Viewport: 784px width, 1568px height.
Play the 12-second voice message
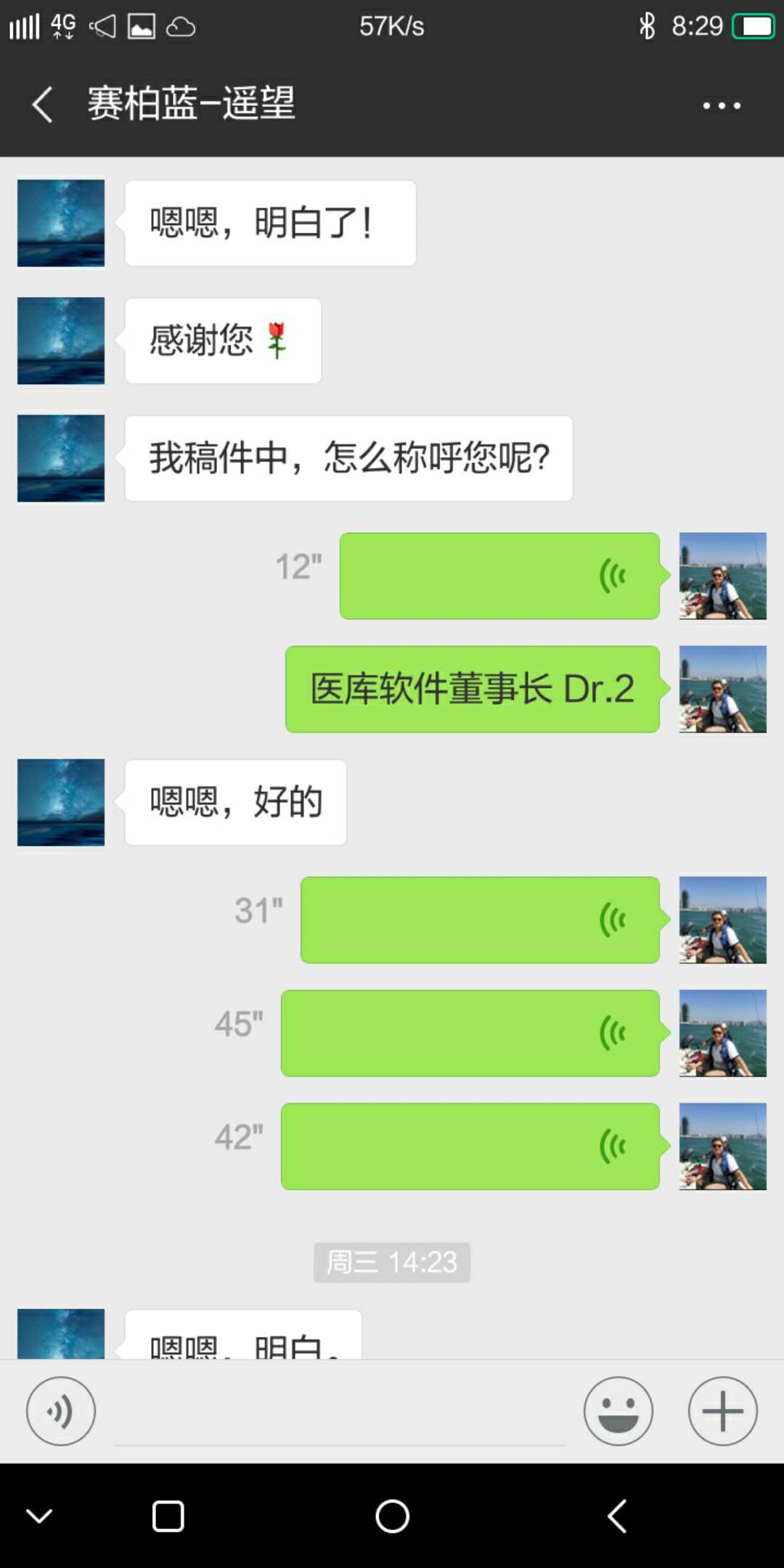(x=499, y=576)
